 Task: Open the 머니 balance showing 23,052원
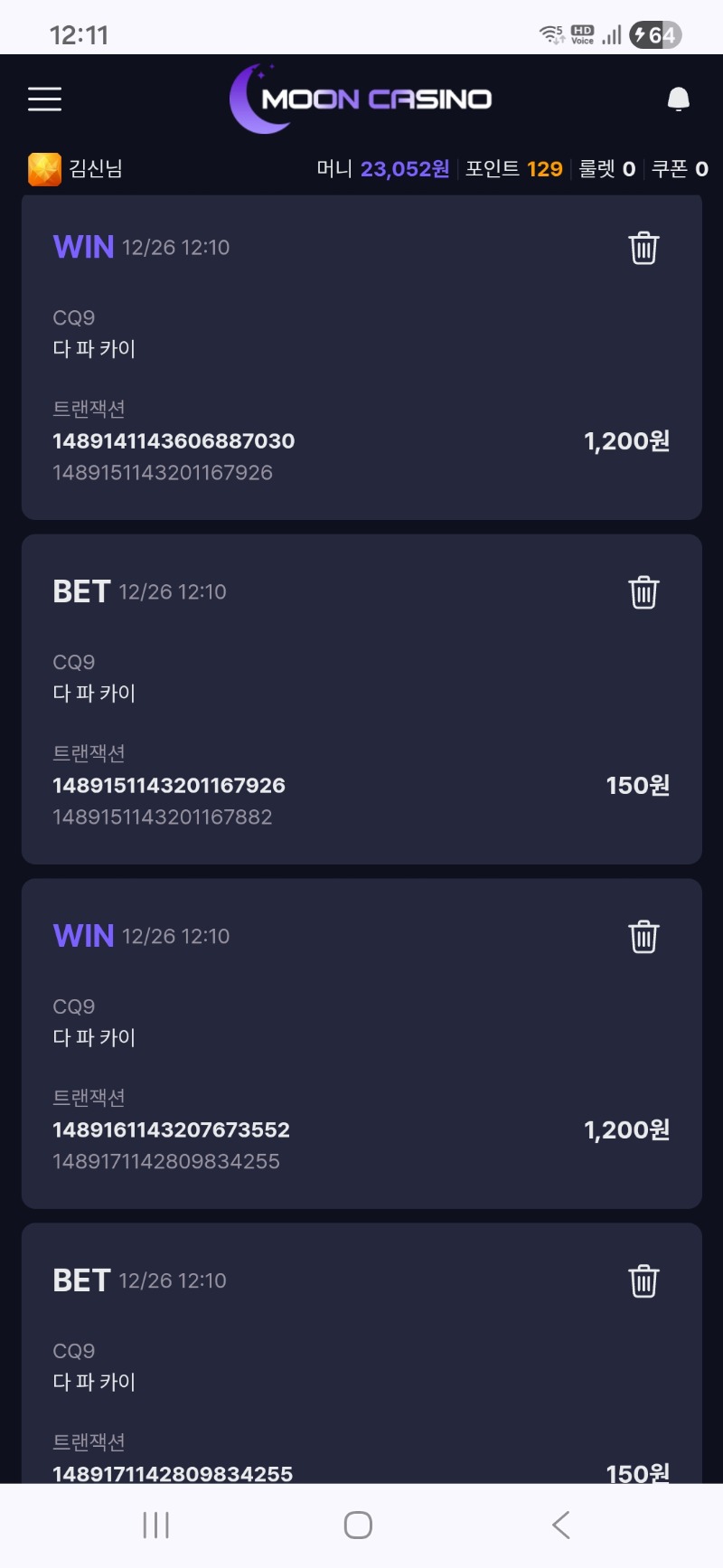(380, 168)
